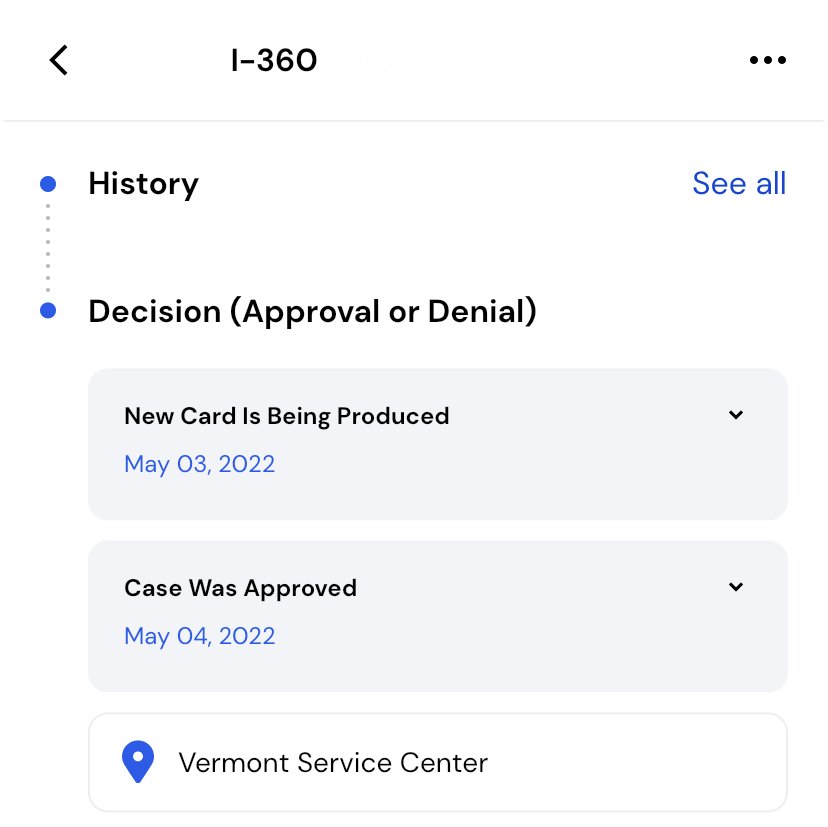The height and width of the screenshot is (827, 828).
Task: Open the three-dot overflow menu
Action: tap(767, 60)
